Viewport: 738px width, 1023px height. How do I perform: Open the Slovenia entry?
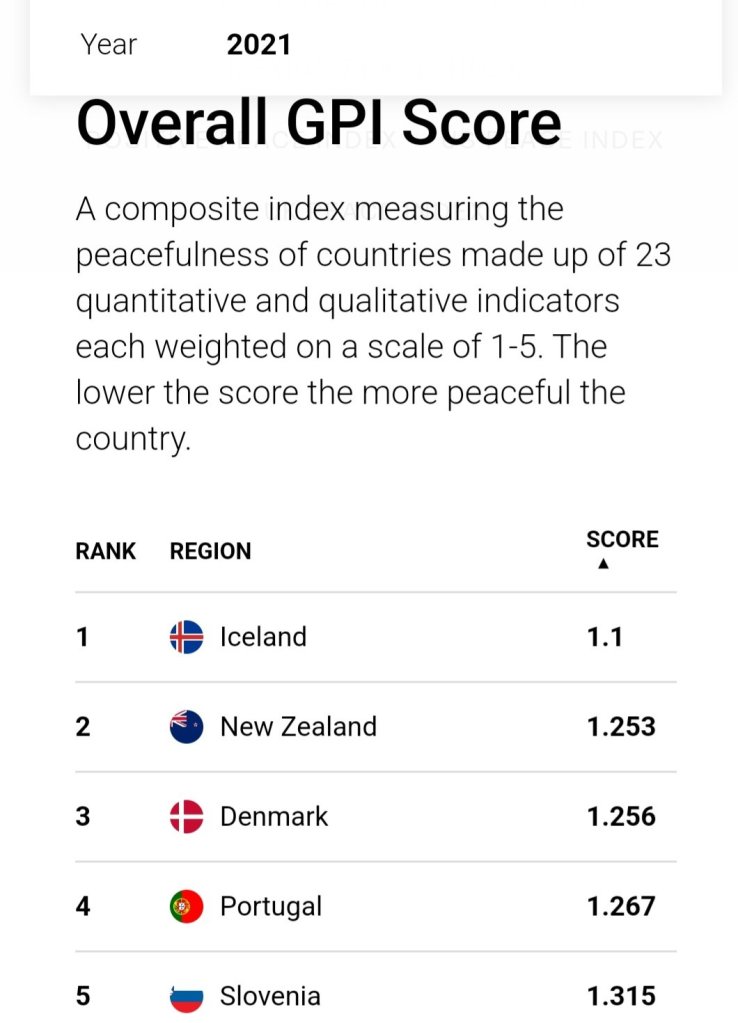tap(270, 996)
